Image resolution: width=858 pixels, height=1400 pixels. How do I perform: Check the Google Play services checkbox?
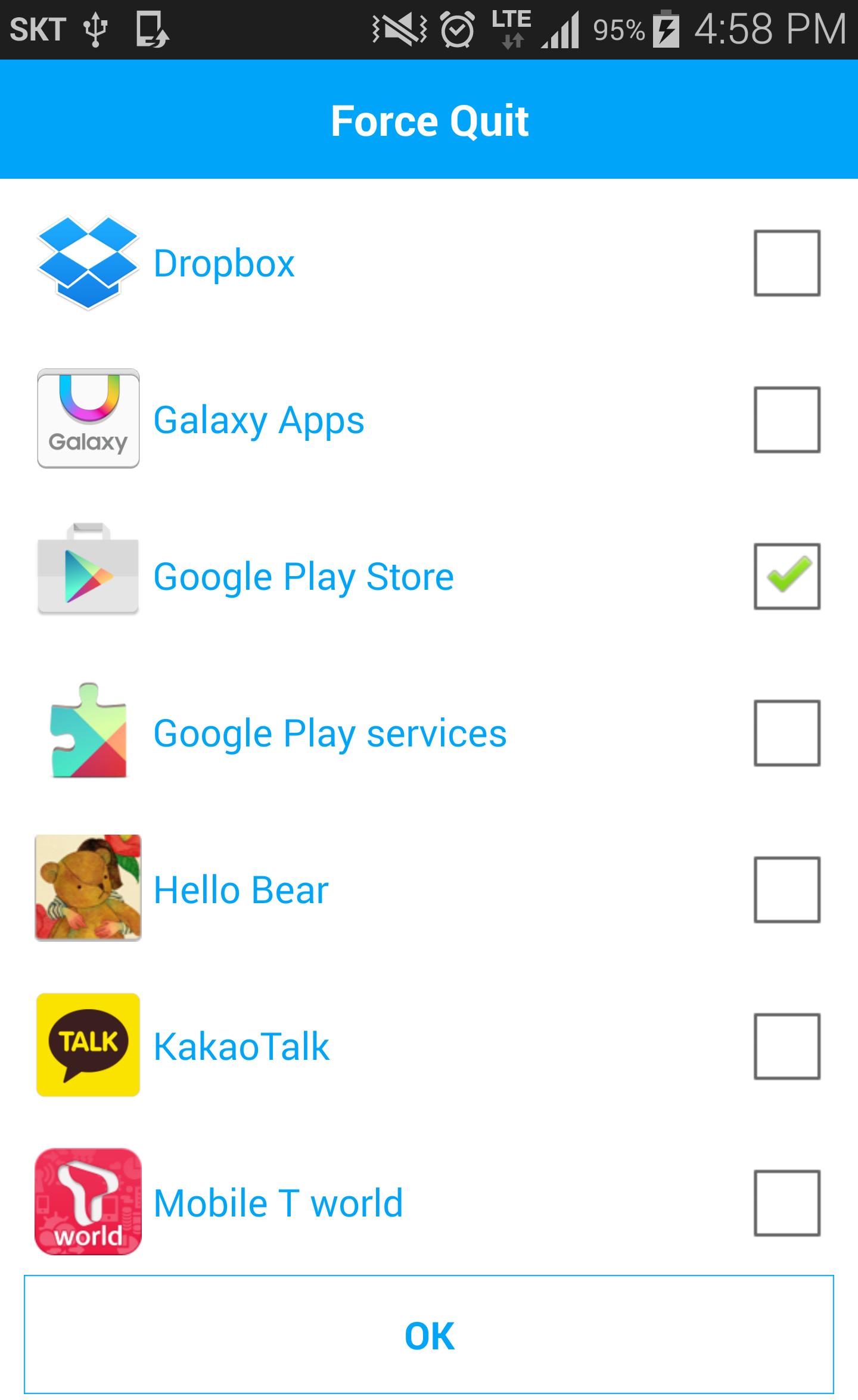pos(786,732)
